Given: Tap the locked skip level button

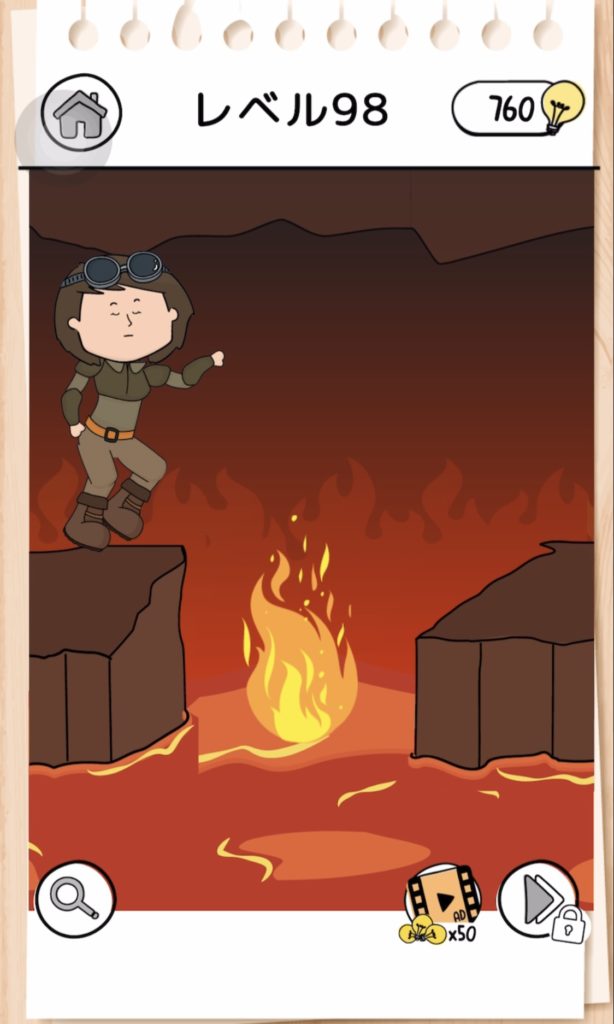Looking at the screenshot, I should pyautogui.click(x=539, y=900).
